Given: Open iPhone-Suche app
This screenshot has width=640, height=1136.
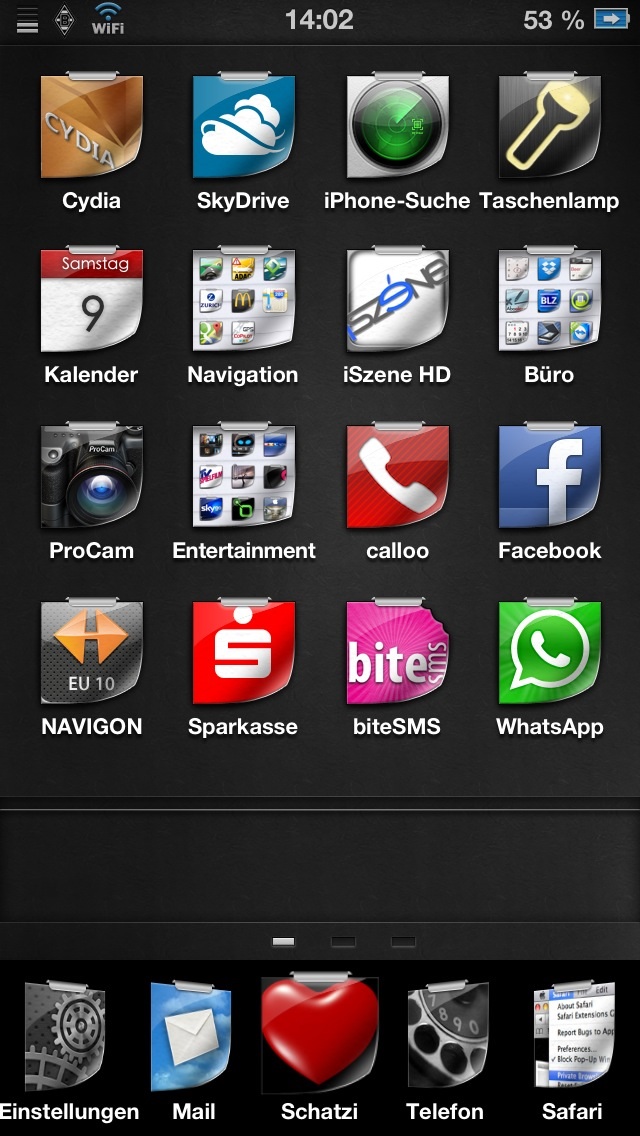Looking at the screenshot, I should [x=397, y=129].
